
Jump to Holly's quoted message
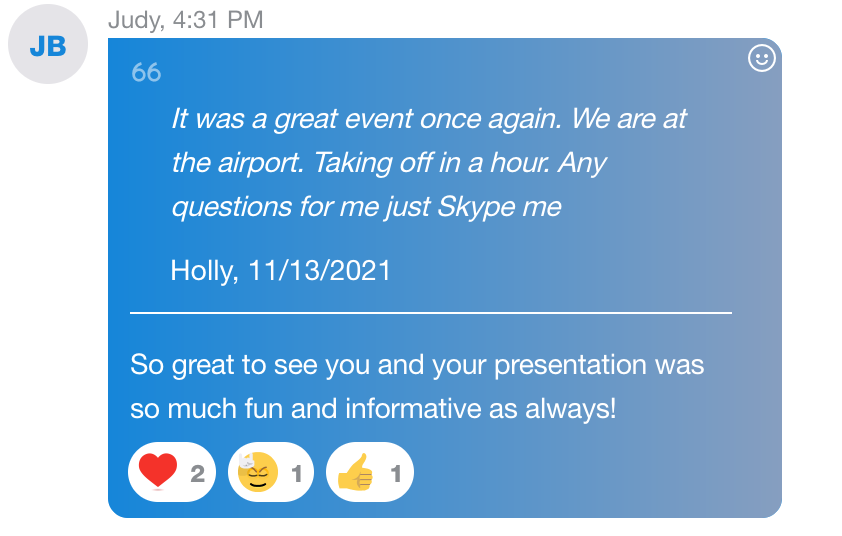tap(430, 162)
